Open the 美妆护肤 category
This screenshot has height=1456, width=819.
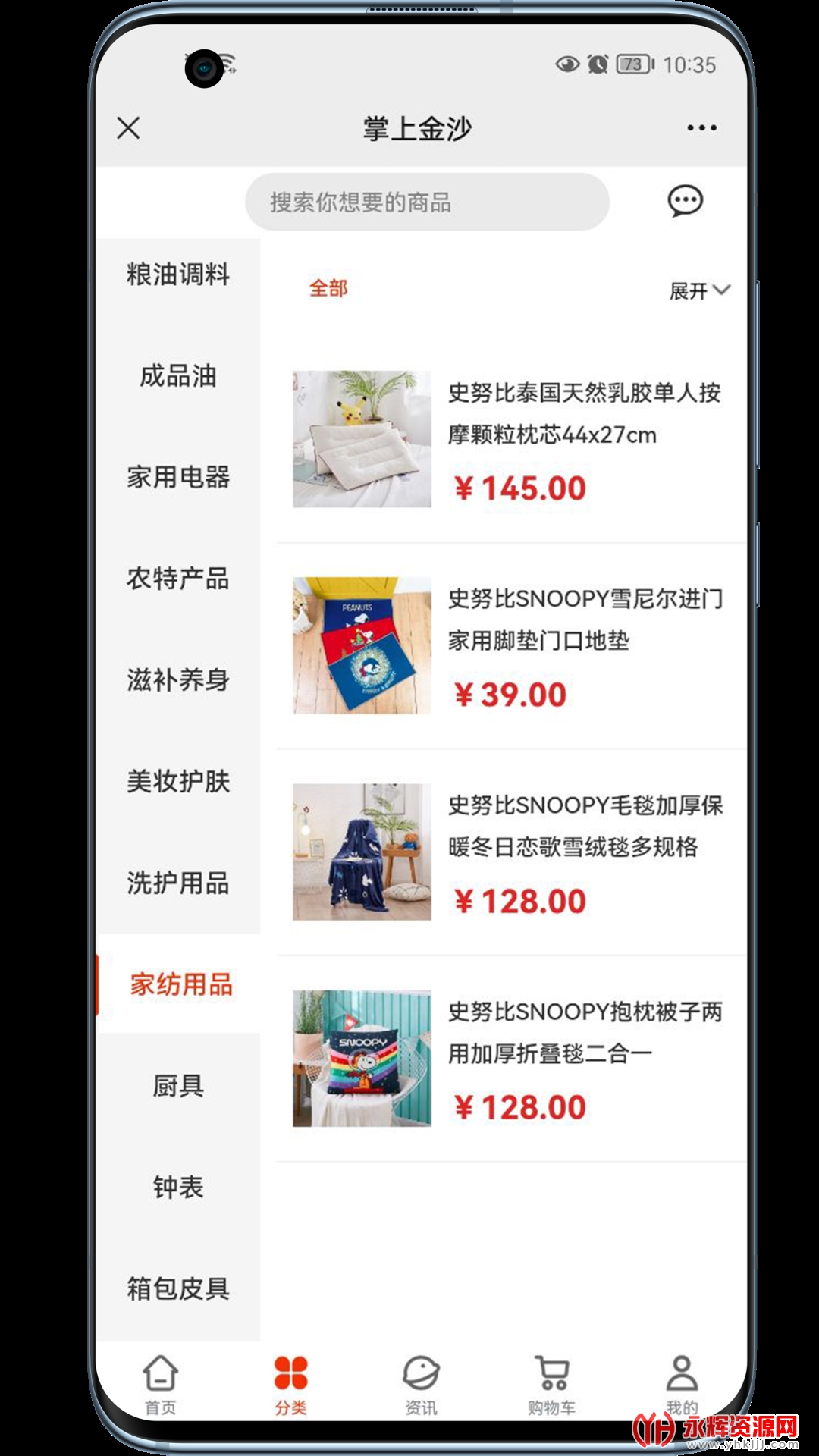coord(178,781)
